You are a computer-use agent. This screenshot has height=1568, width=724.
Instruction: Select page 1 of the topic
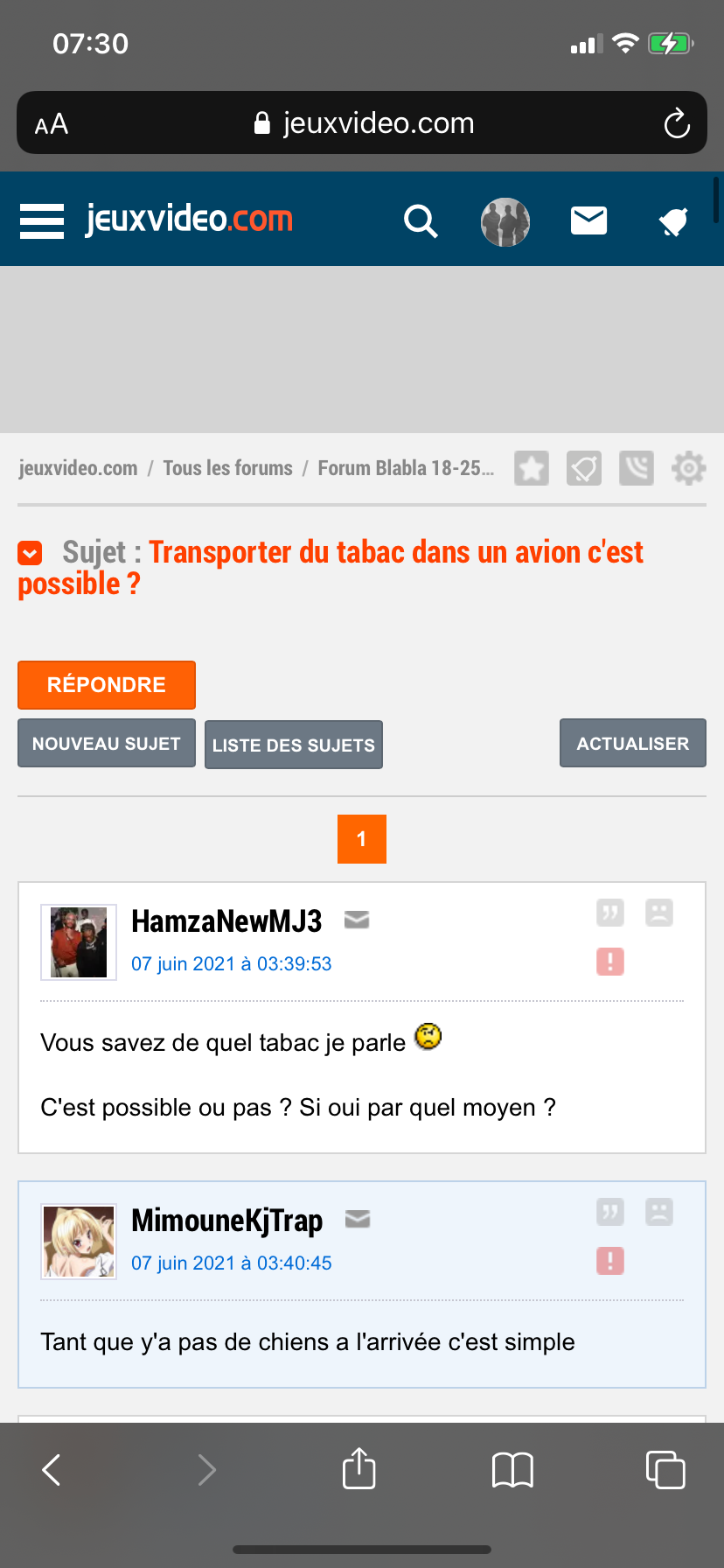[x=361, y=839]
